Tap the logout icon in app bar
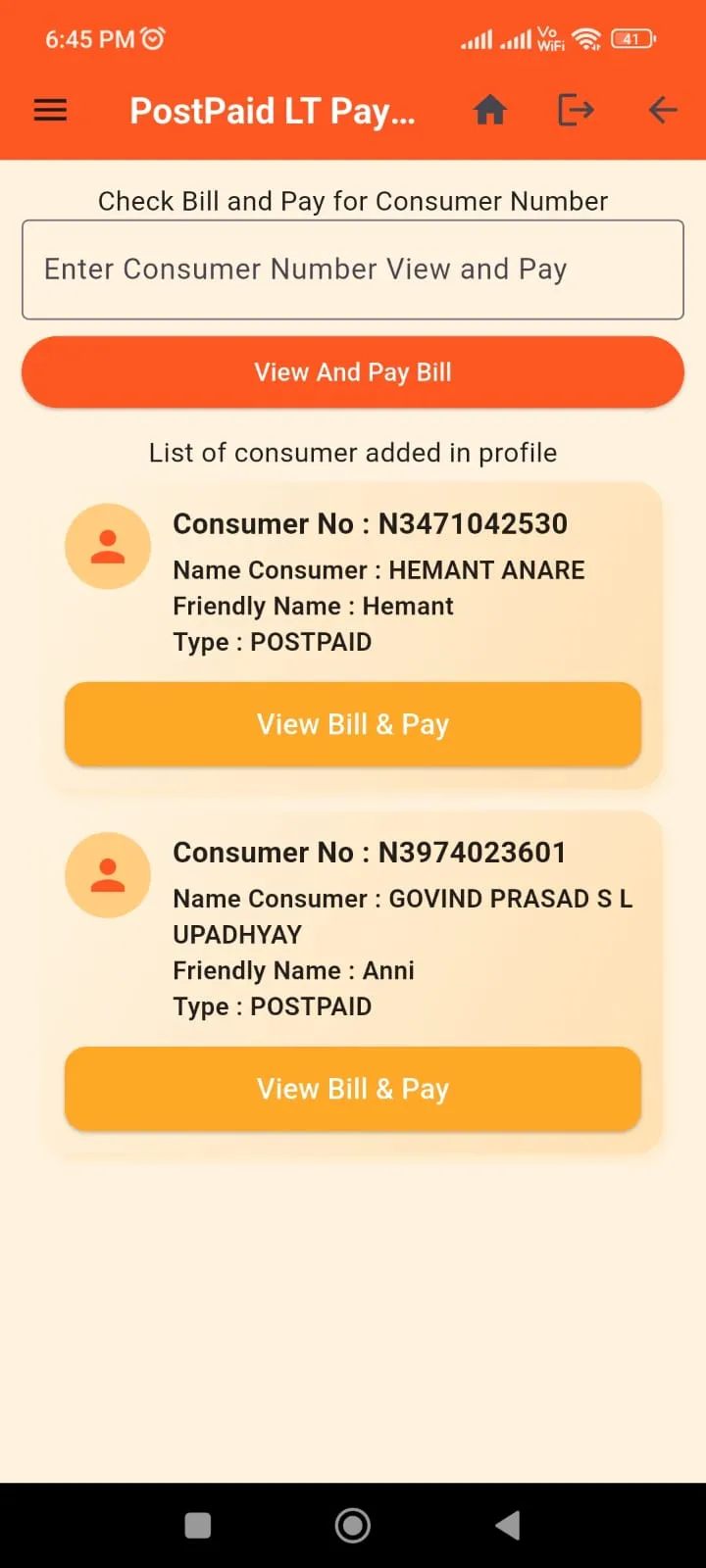Screen dimensions: 706x1568 pyautogui.click(x=576, y=111)
